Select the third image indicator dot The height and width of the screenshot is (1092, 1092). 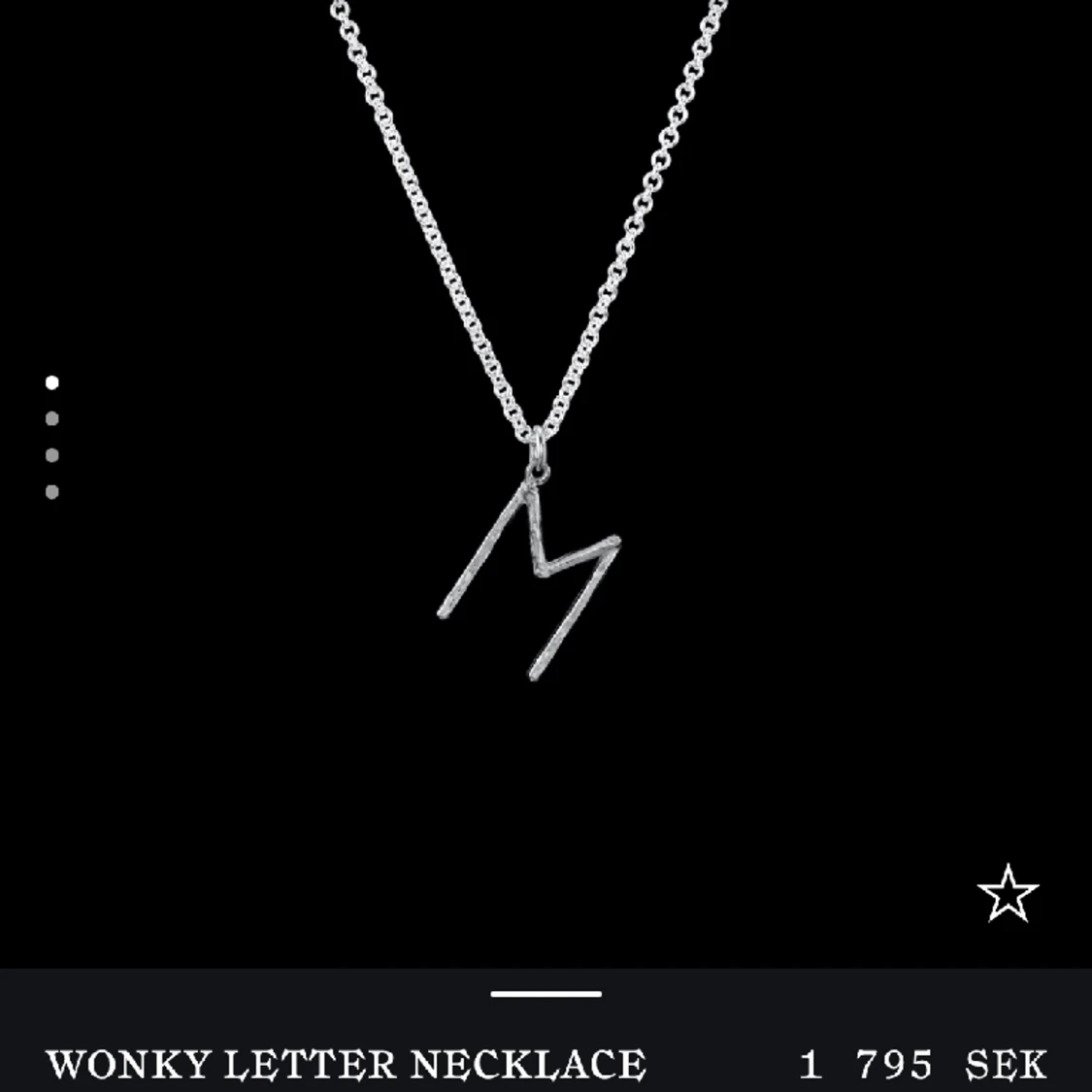[52, 455]
